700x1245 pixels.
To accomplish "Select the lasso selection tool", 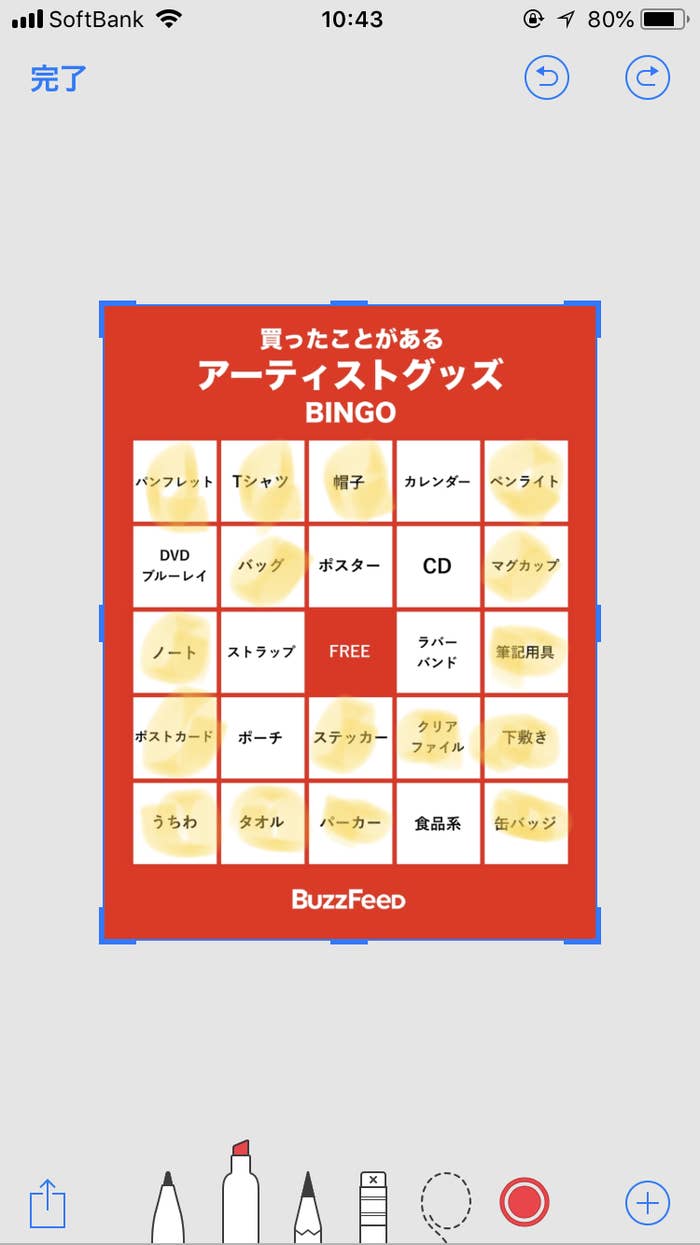I will point(445,1205).
